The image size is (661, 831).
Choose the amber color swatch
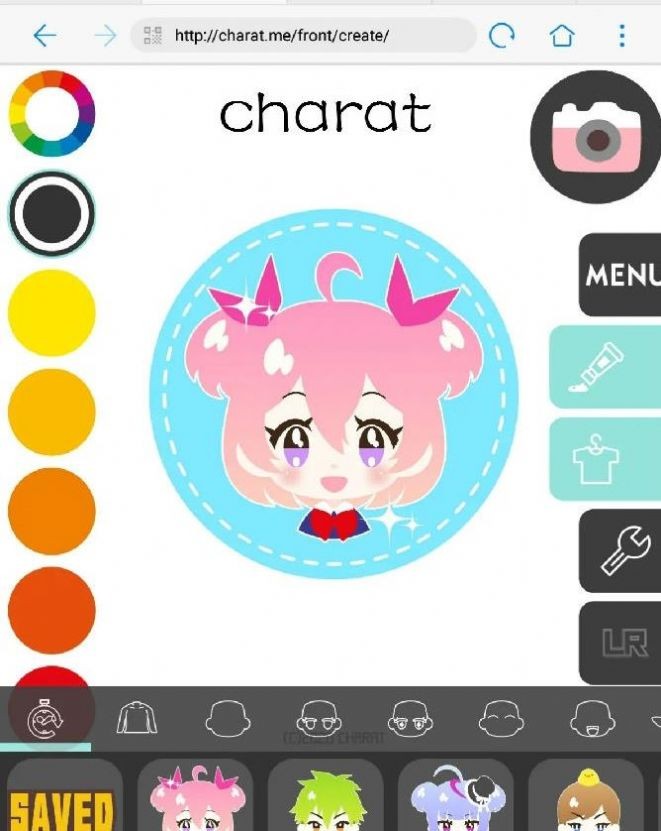coord(51,411)
